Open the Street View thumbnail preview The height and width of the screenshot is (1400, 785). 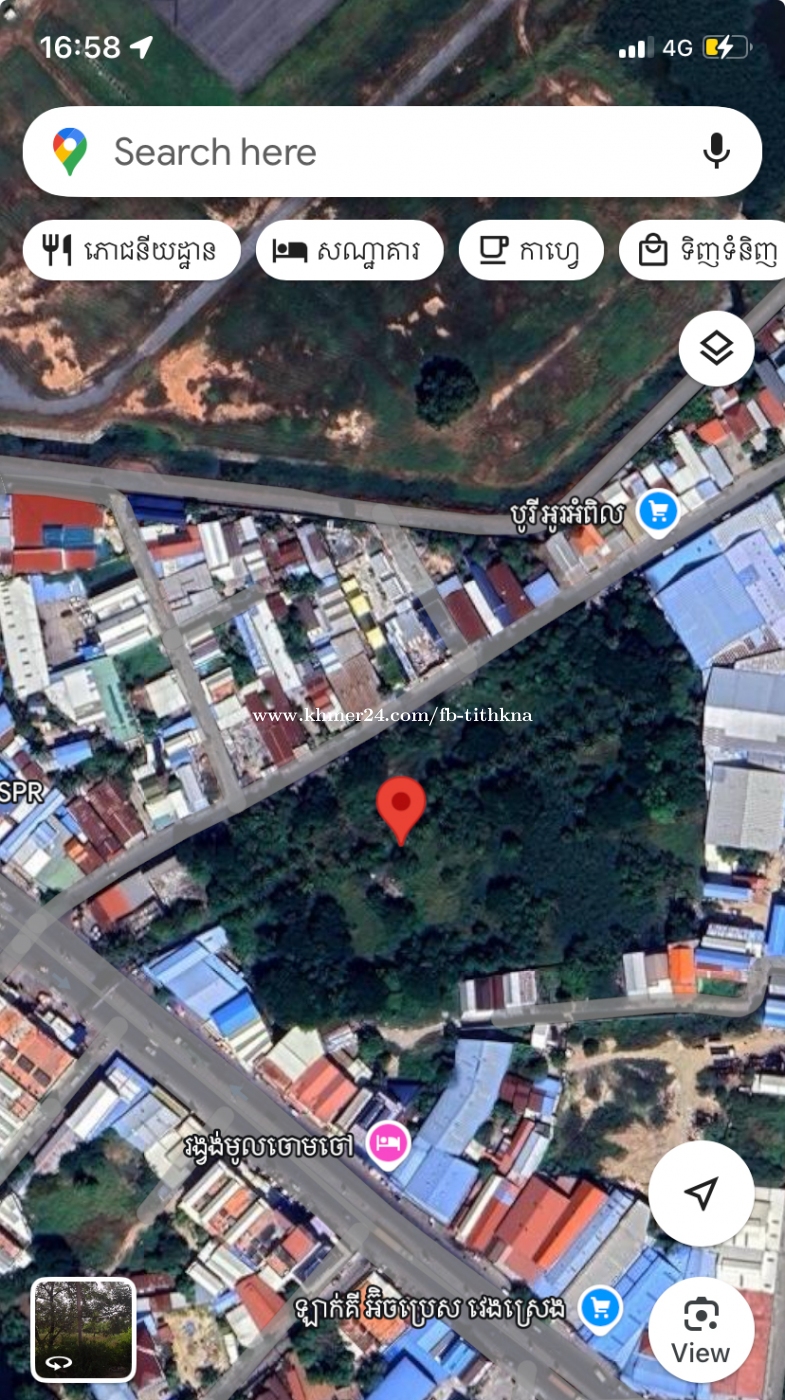(x=83, y=1329)
